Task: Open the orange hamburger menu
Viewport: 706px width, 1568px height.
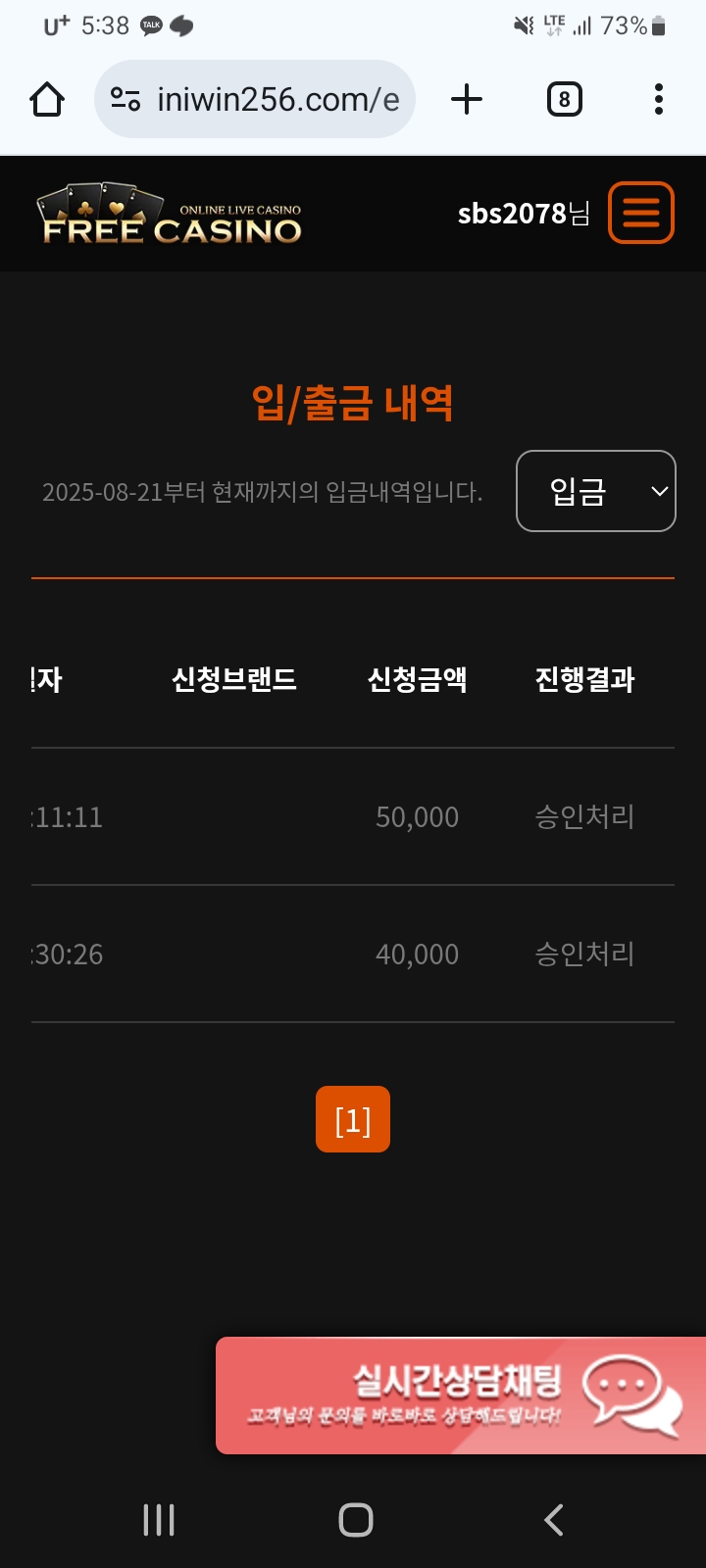Action: [x=641, y=213]
